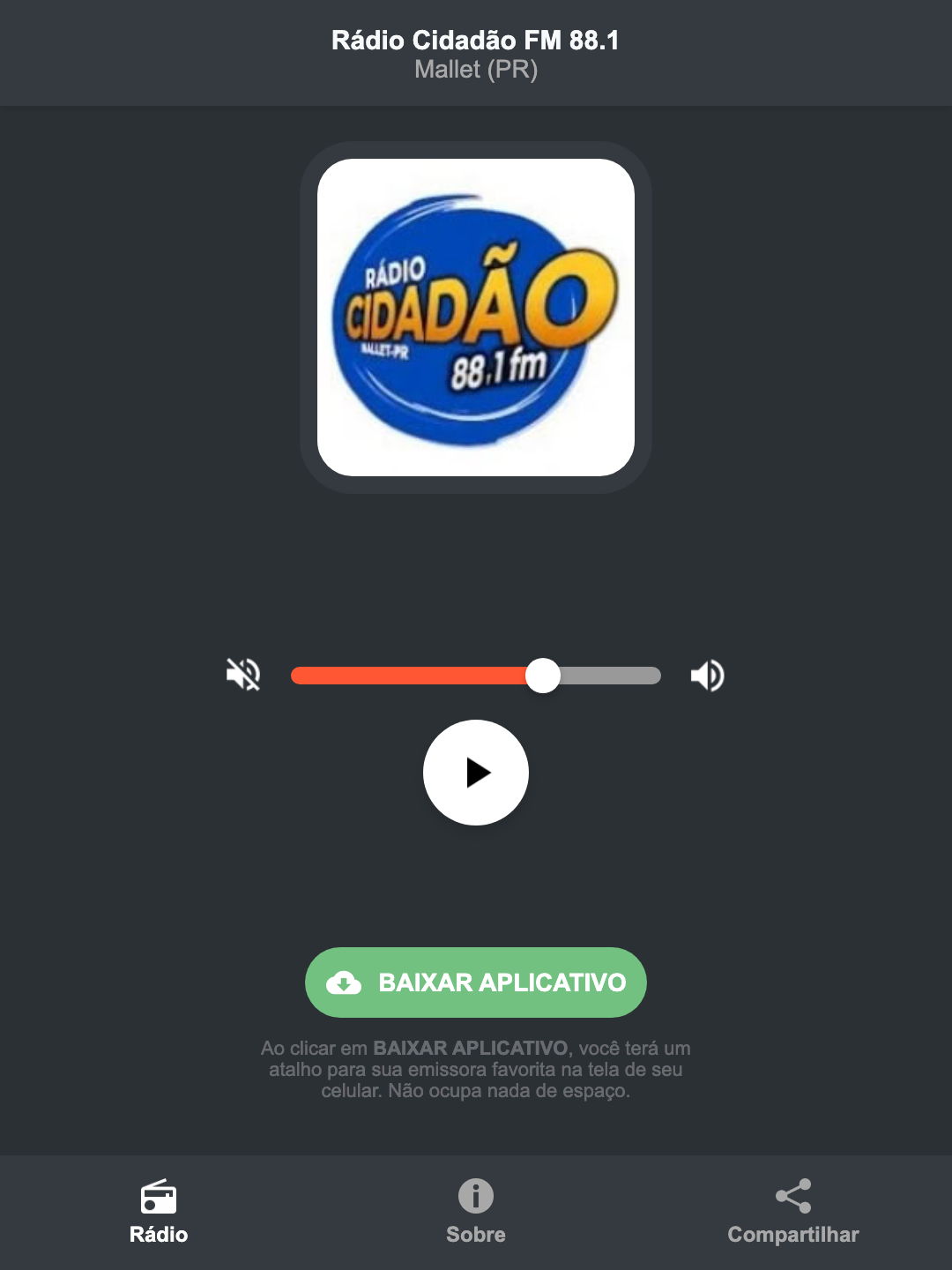The image size is (952, 1270).
Task: Click the Rádio Cidadão FM 88.1 title
Action: click(x=475, y=40)
